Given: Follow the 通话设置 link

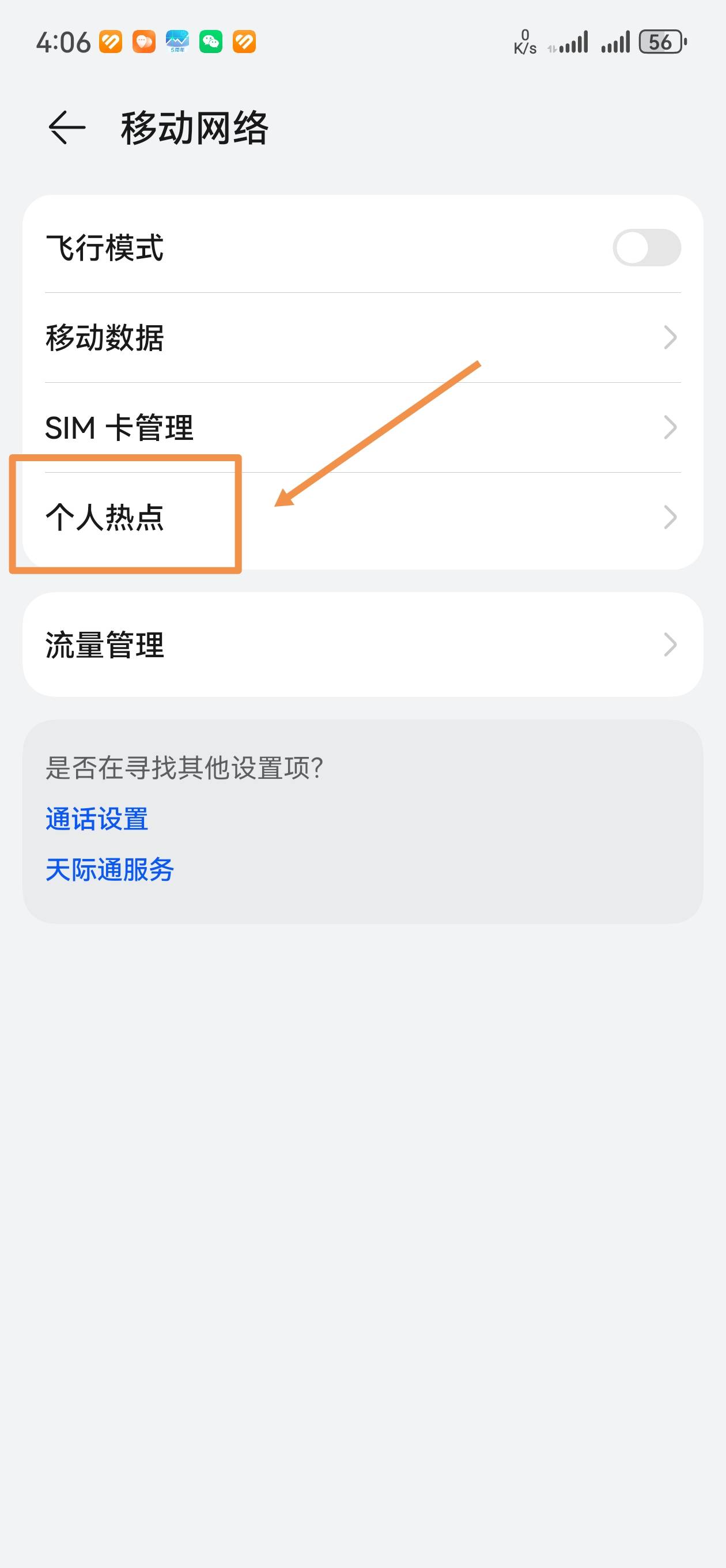Looking at the screenshot, I should point(97,819).
